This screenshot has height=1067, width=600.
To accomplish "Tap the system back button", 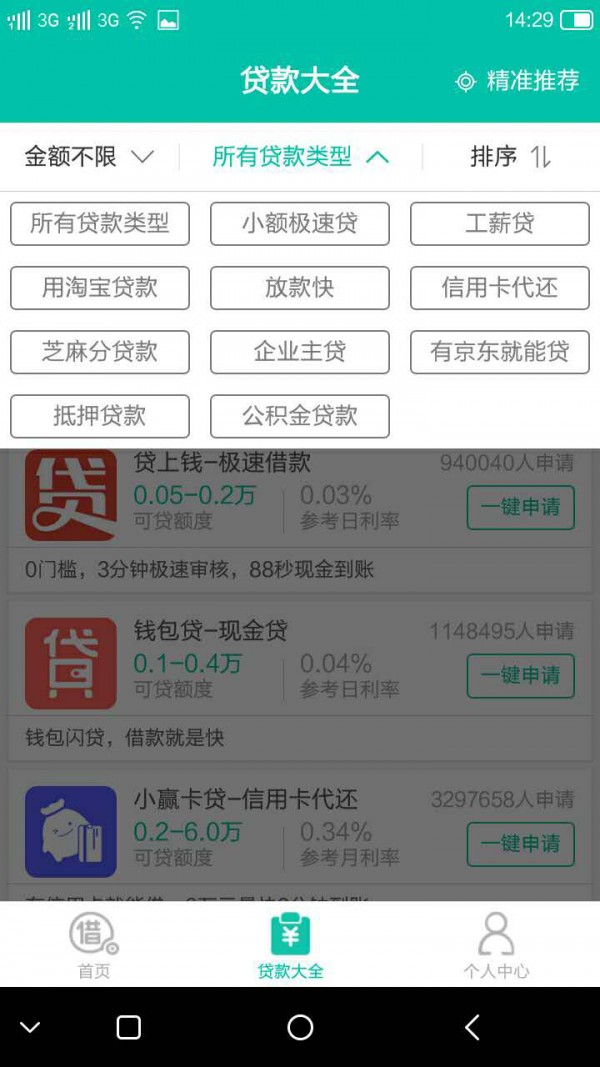I will pos(472,1027).
